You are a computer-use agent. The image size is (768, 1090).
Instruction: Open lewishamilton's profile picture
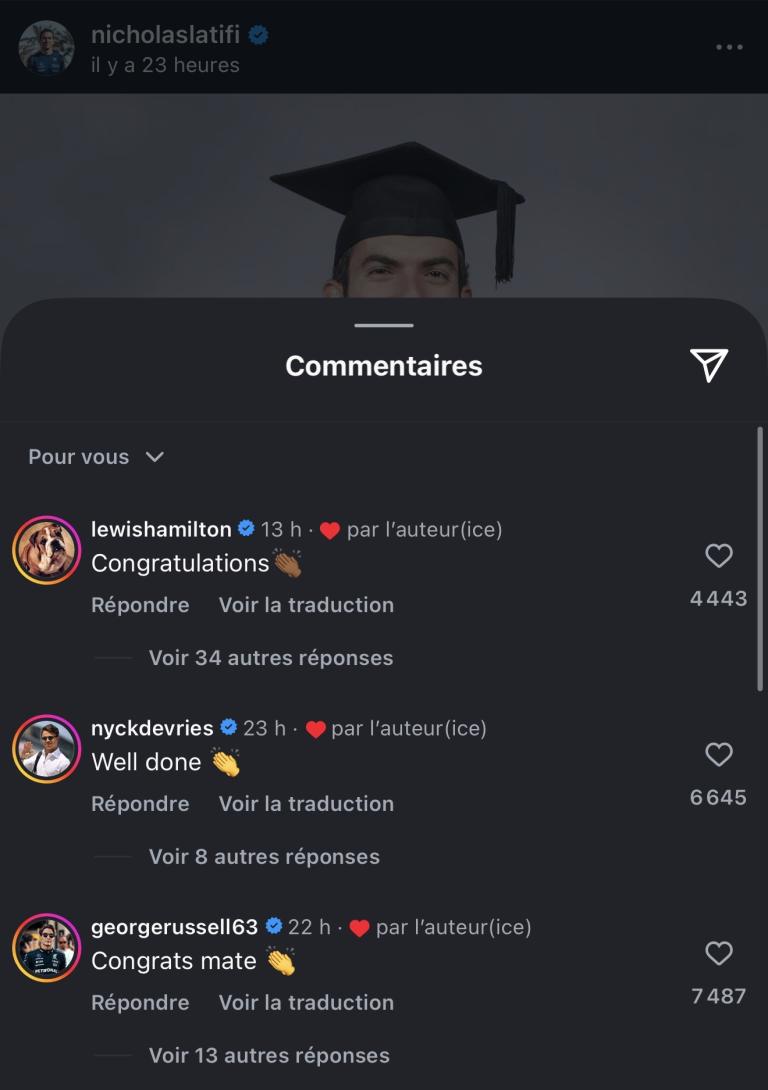46,551
